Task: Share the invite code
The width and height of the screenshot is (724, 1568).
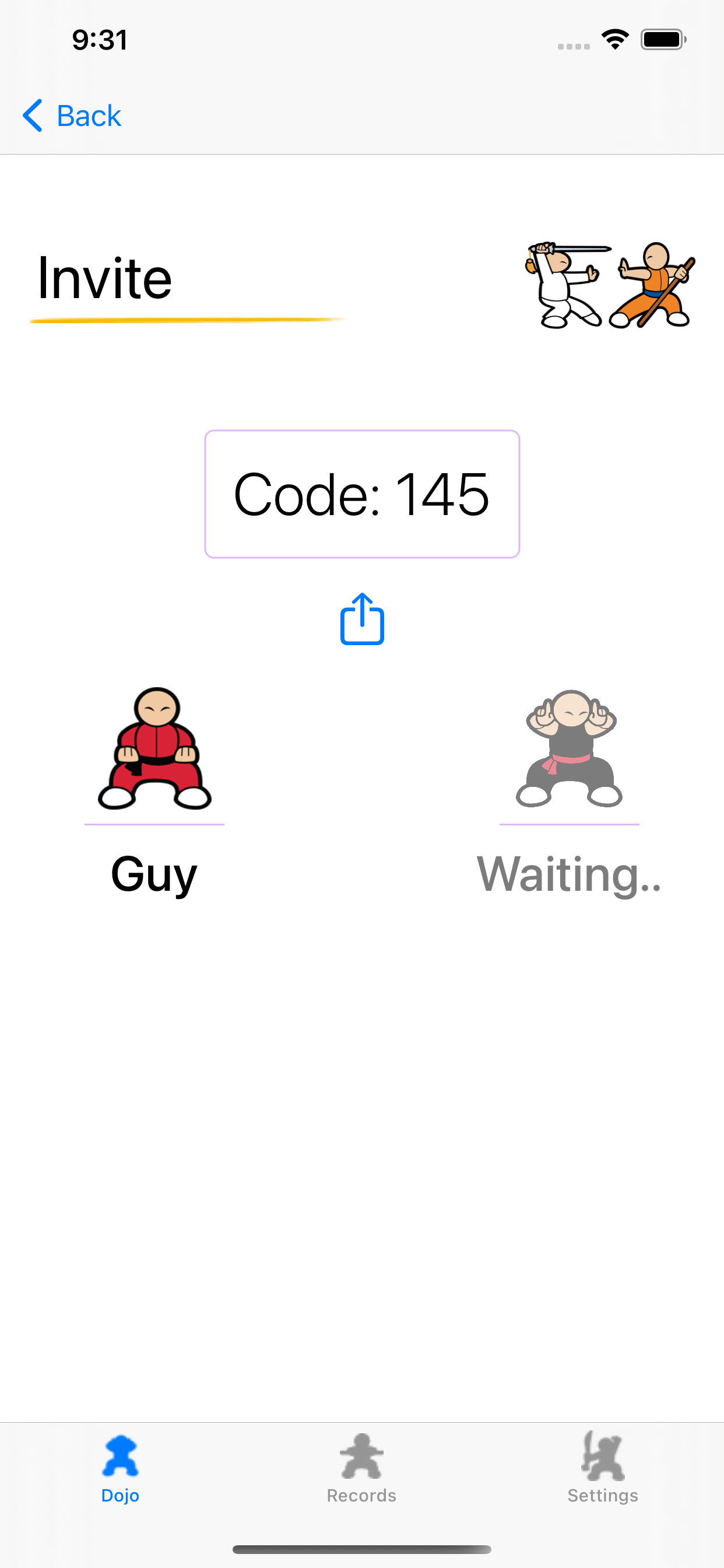Action: [x=362, y=619]
